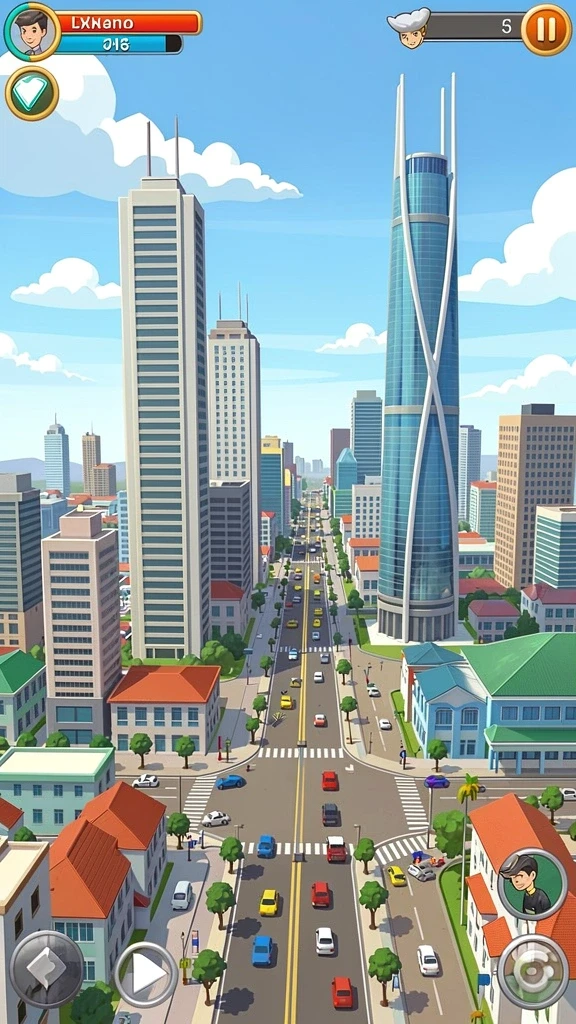The height and width of the screenshot is (1024, 576).
Task: Tap the white play arrow button
Action: tap(146, 974)
